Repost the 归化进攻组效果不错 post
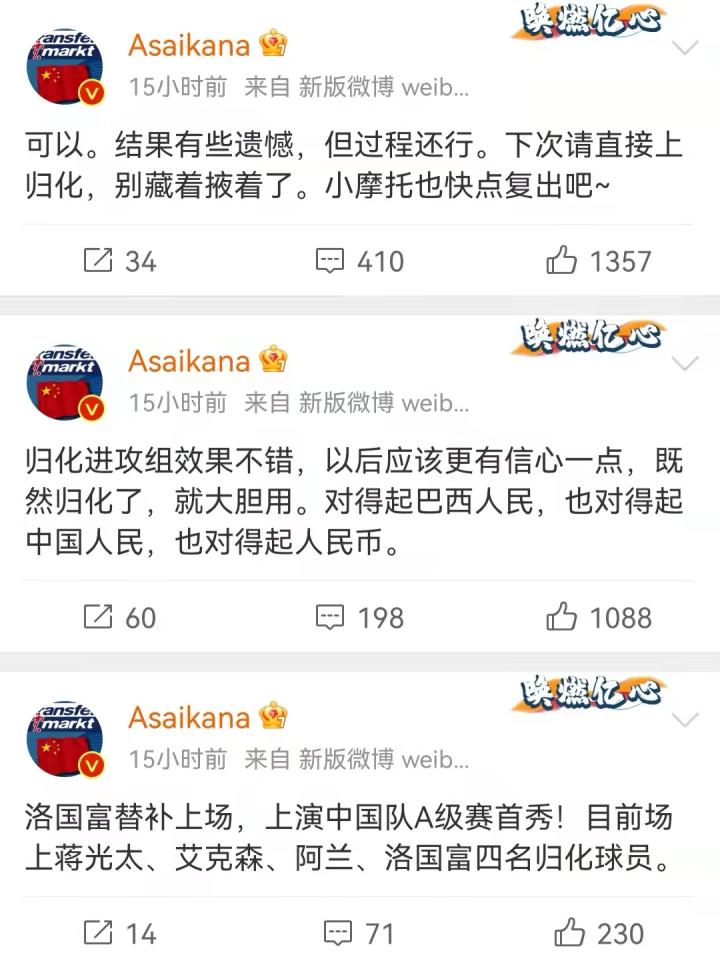The height and width of the screenshot is (967, 720). click(118, 617)
